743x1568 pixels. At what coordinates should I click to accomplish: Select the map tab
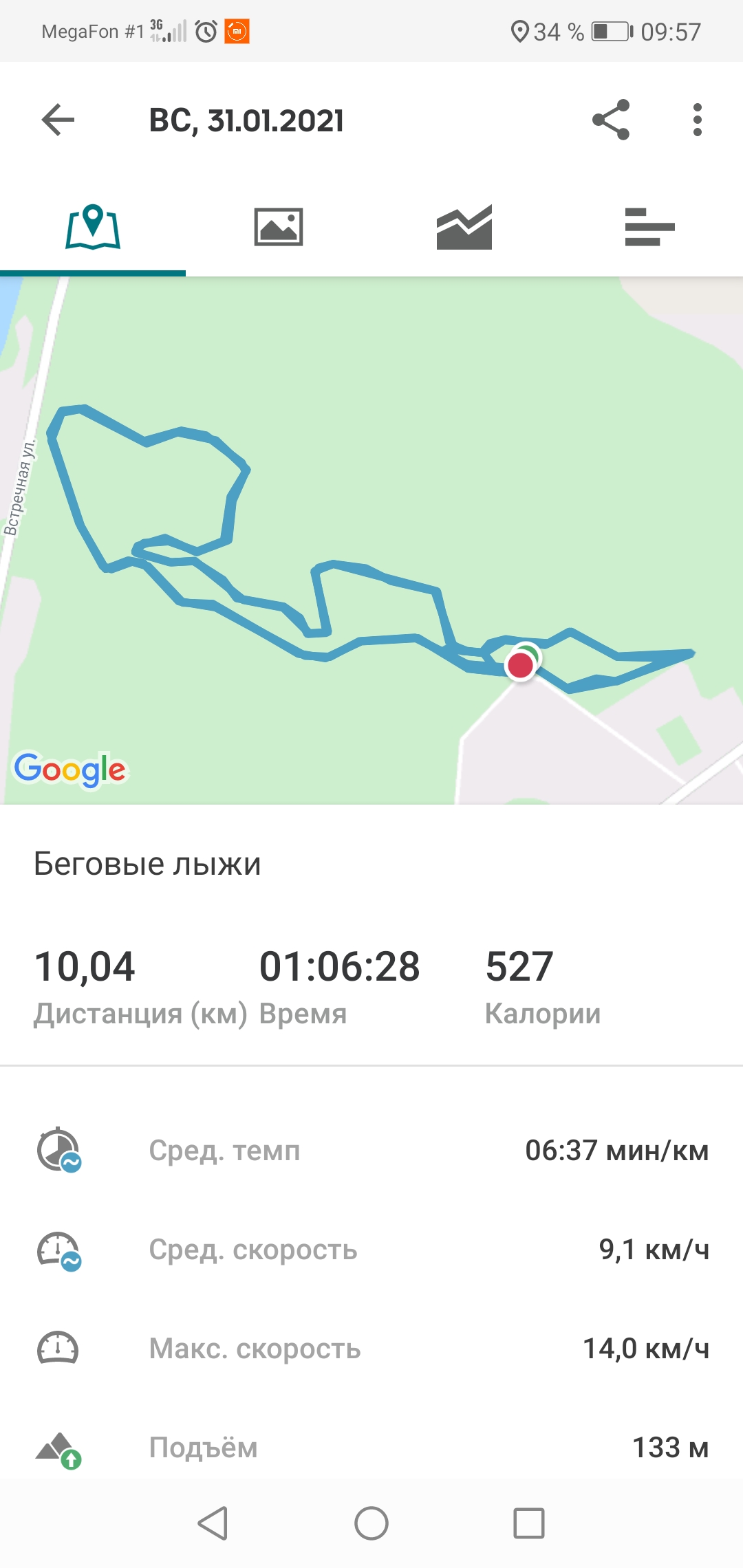point(93,227)
